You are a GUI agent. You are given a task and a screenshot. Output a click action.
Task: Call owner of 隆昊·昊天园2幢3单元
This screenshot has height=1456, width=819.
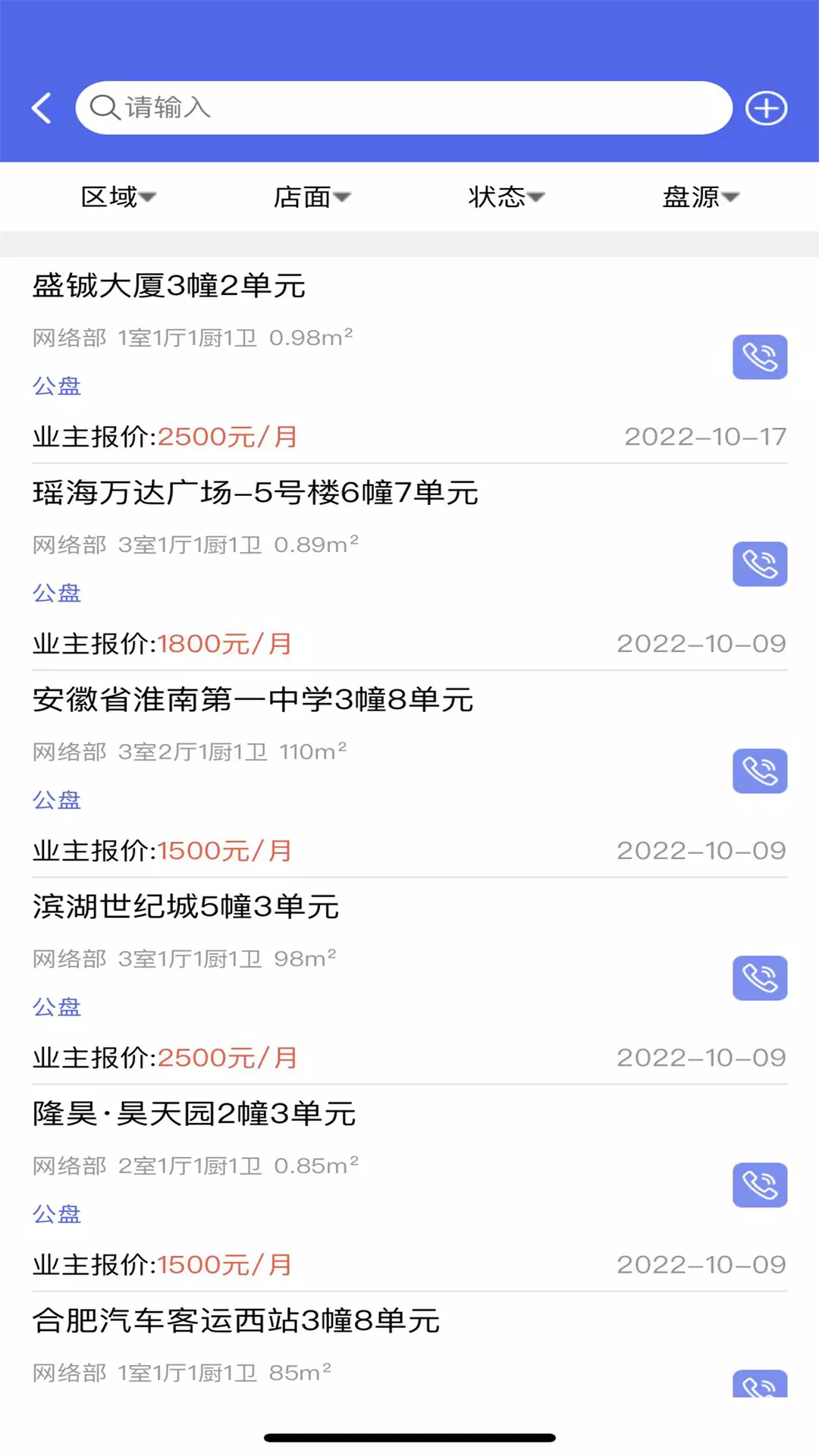click(x=760, y=1185)
